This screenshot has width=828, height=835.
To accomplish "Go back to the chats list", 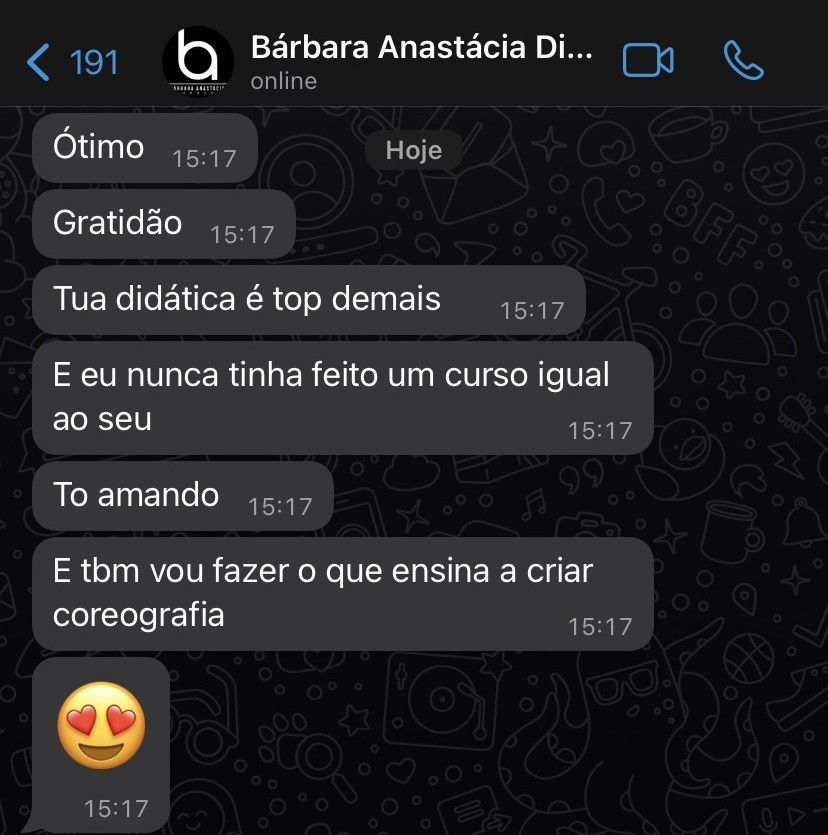I will pos(70,62).
